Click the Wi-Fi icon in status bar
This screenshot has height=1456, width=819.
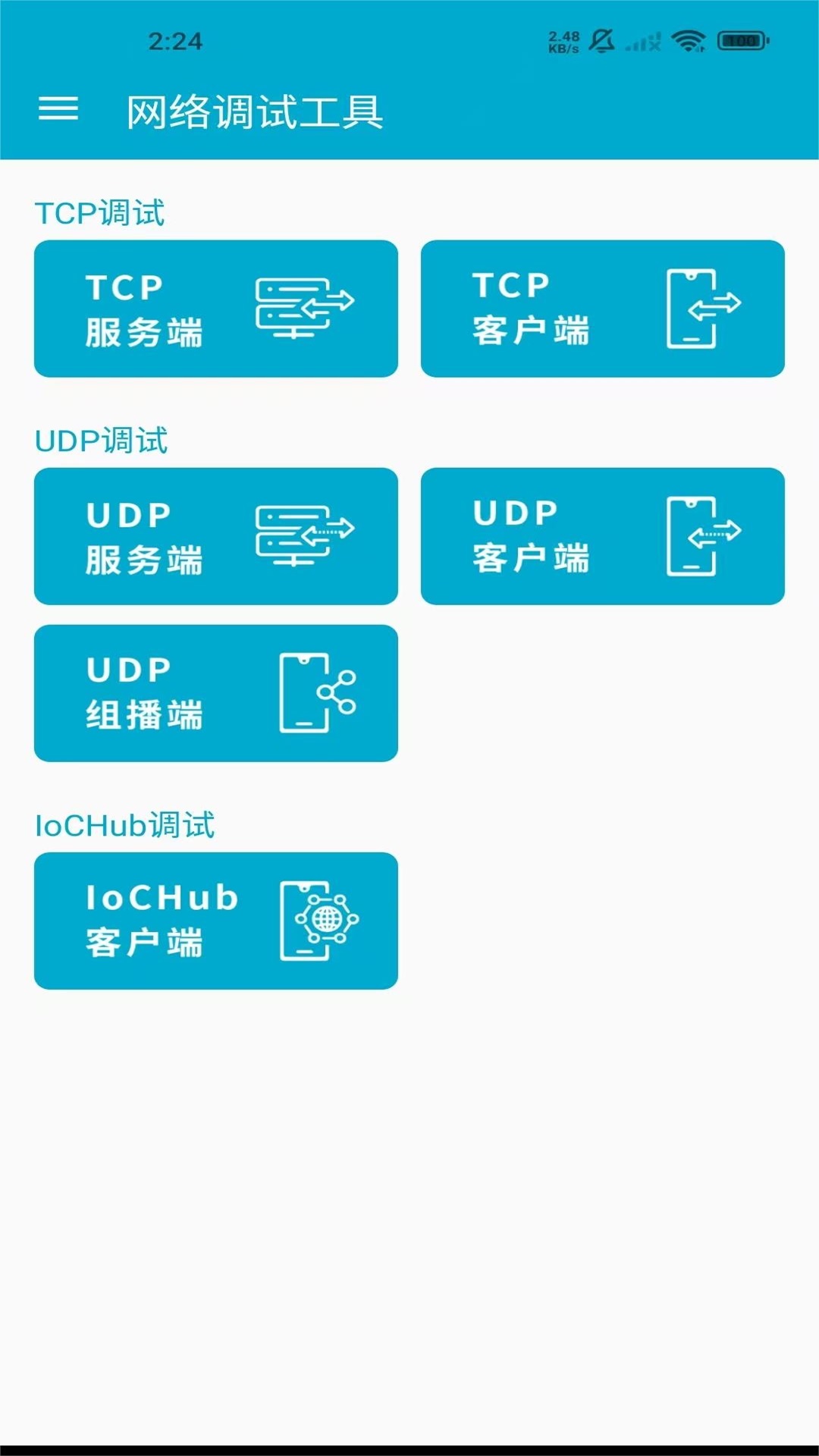(x=689, y=42)
